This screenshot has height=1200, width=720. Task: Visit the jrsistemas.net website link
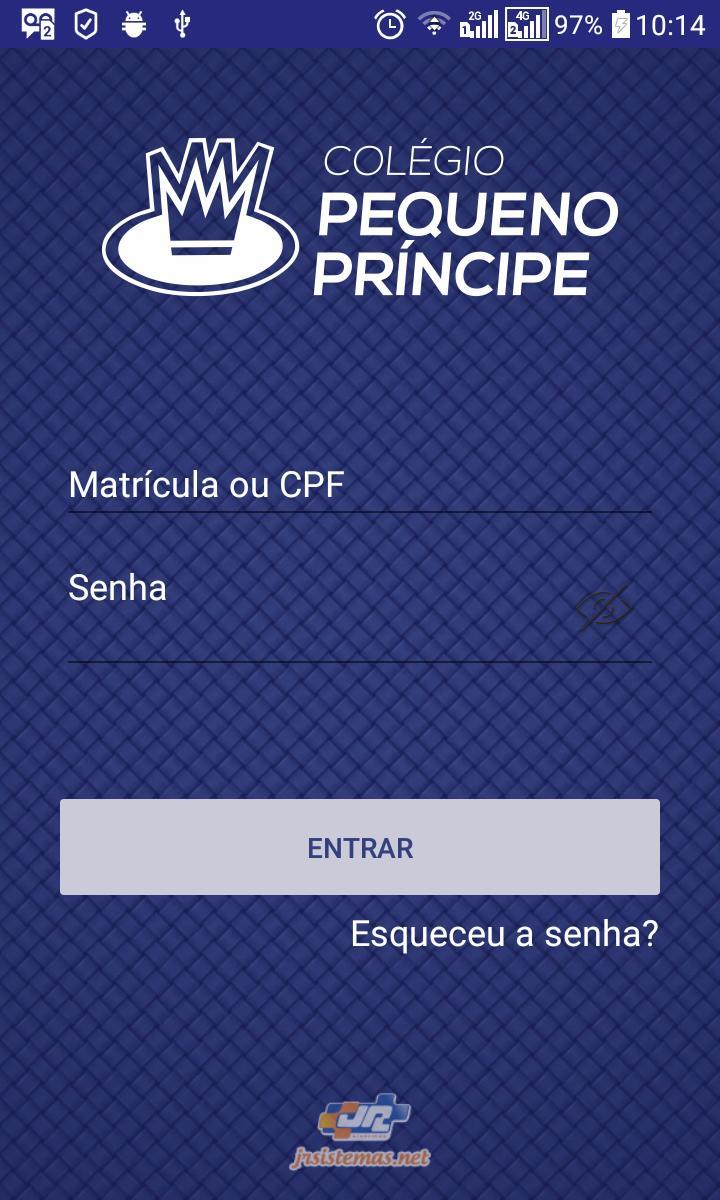360,1158
